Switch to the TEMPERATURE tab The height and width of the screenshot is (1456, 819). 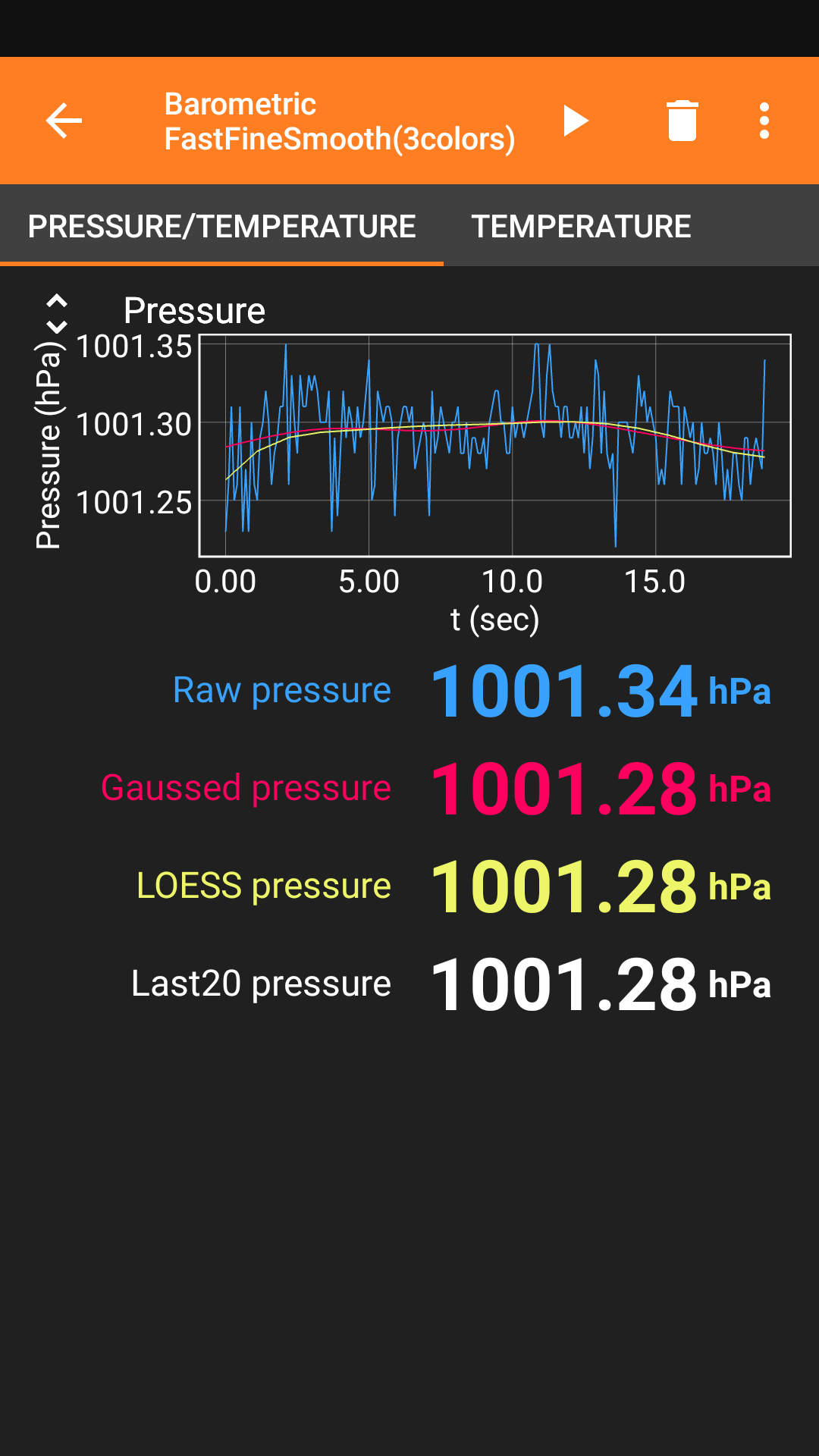click(581, 226)
